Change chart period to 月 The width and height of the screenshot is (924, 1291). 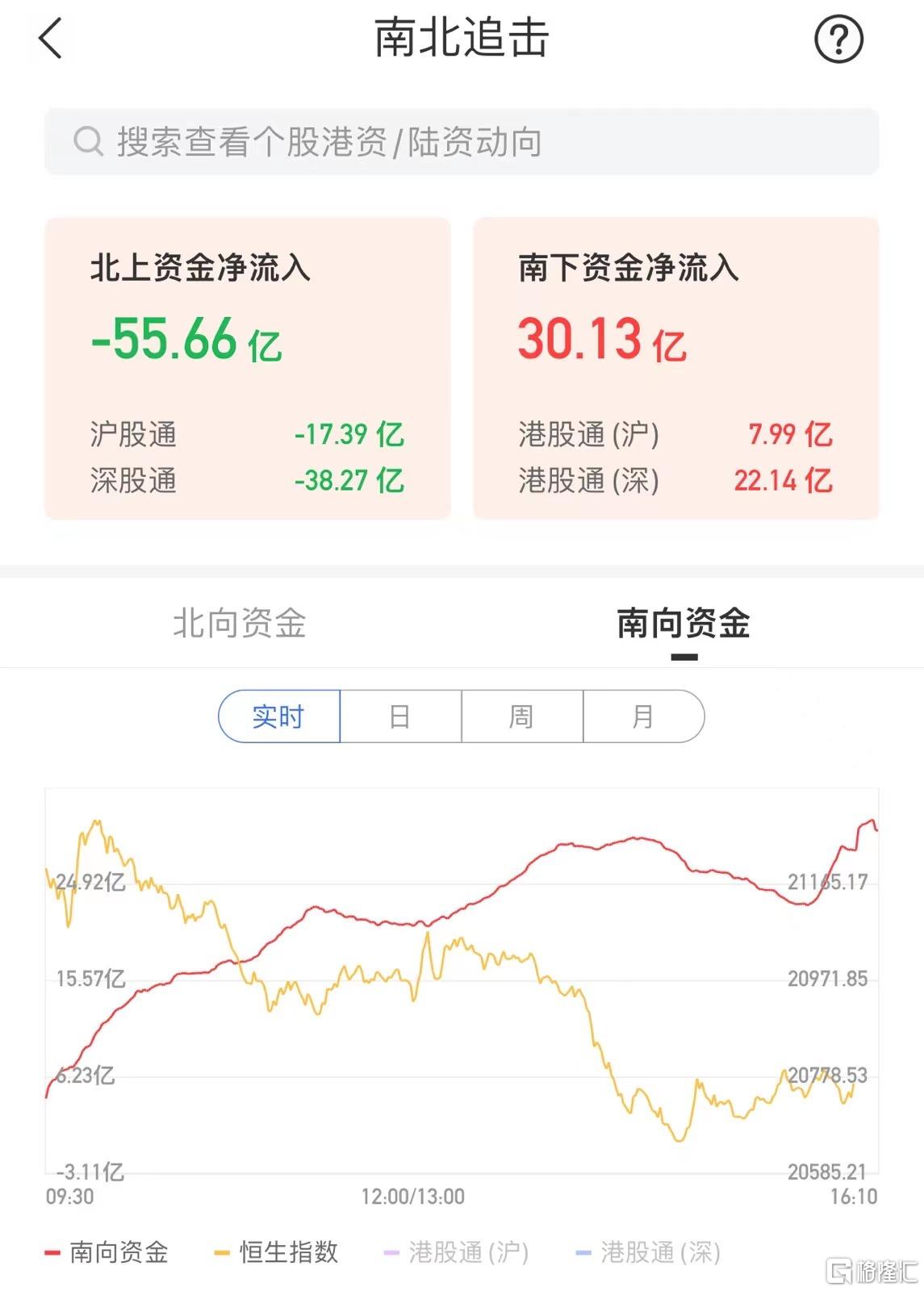coord(643,717)
